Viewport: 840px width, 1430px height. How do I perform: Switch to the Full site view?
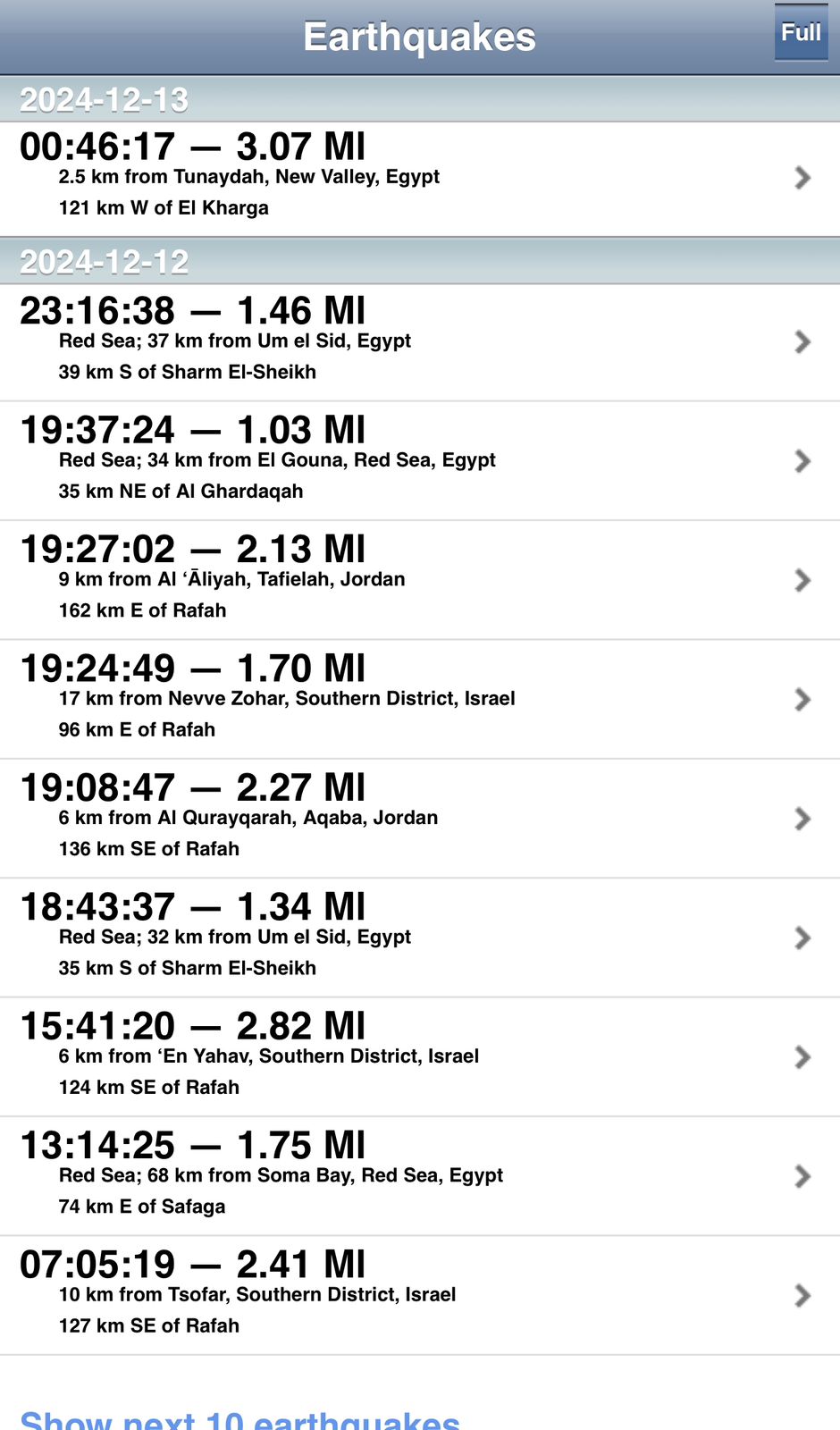(x=800, y=34)
